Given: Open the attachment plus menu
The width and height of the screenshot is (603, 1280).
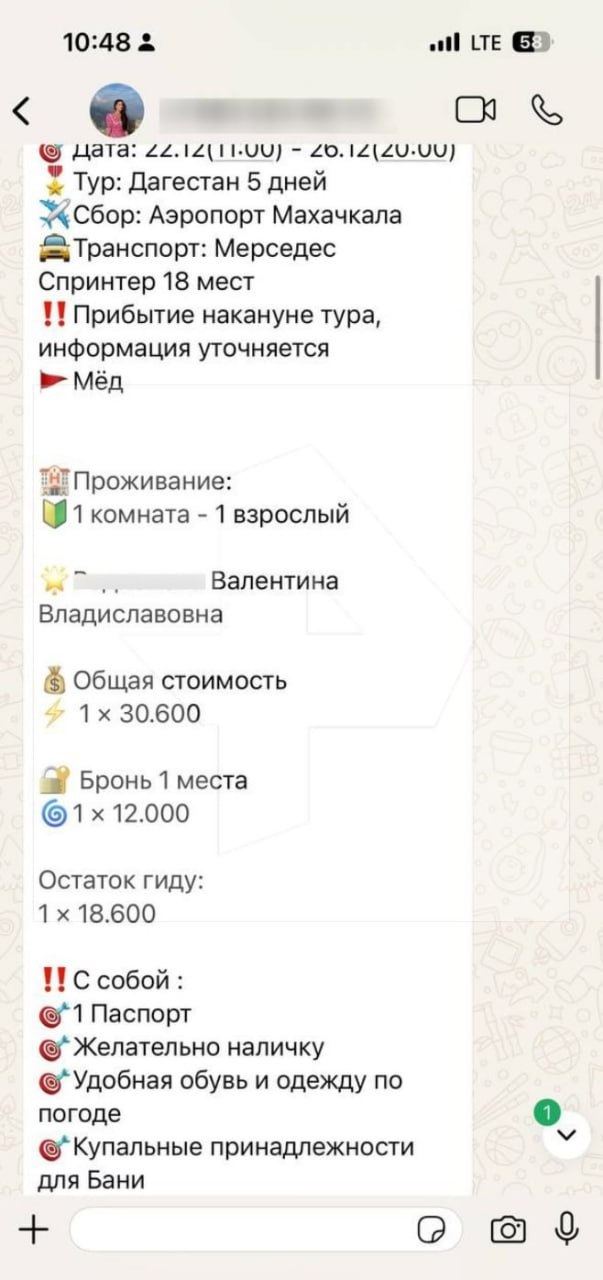Looking at the screenshot, I should click(33, 1229).
